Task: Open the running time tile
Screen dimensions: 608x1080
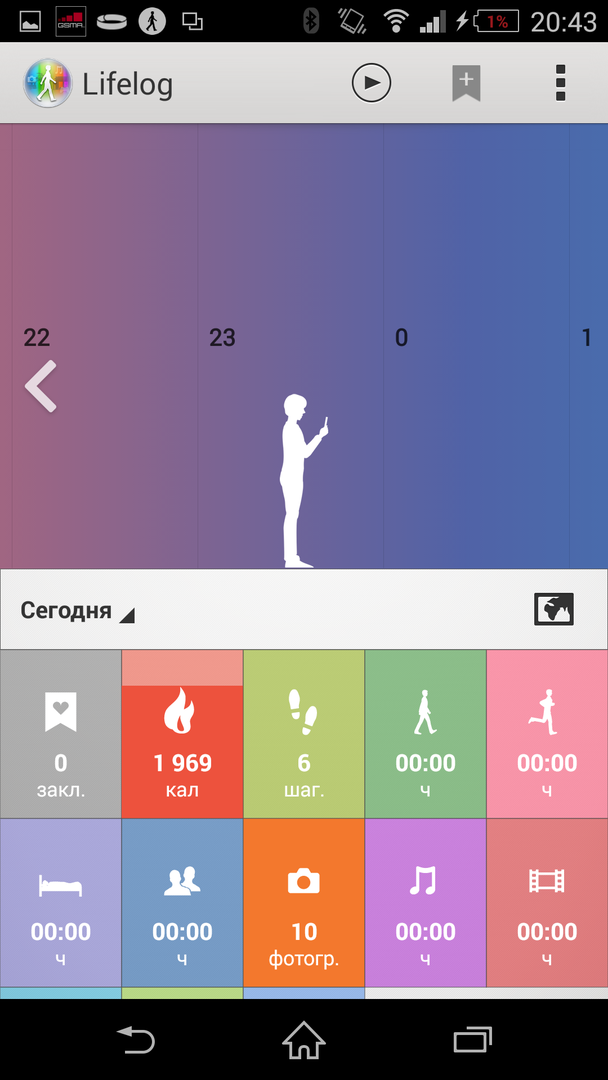Action: coord(547,734)
